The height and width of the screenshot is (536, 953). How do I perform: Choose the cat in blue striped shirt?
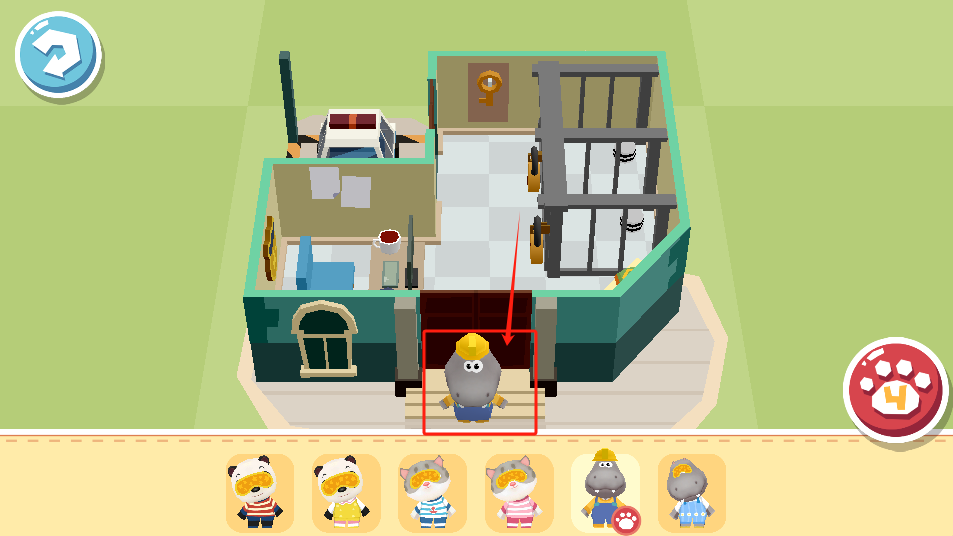point(432,492)
